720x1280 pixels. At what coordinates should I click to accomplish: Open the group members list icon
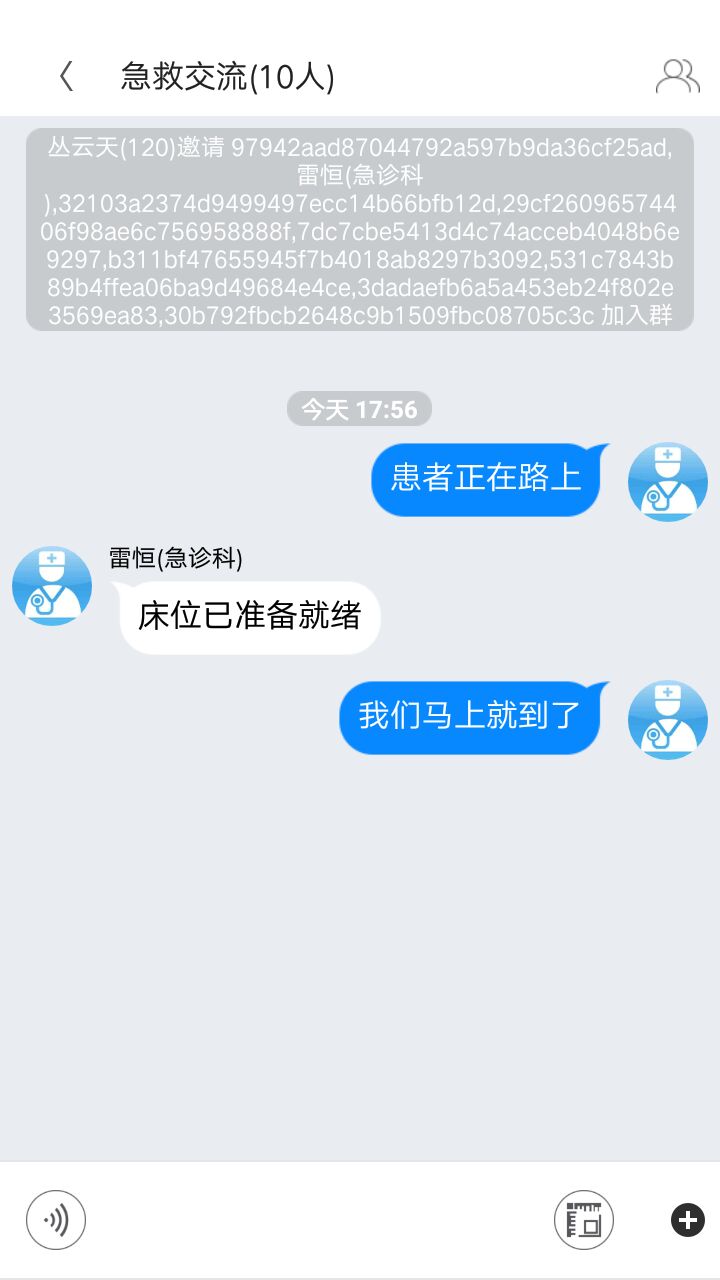679,73
